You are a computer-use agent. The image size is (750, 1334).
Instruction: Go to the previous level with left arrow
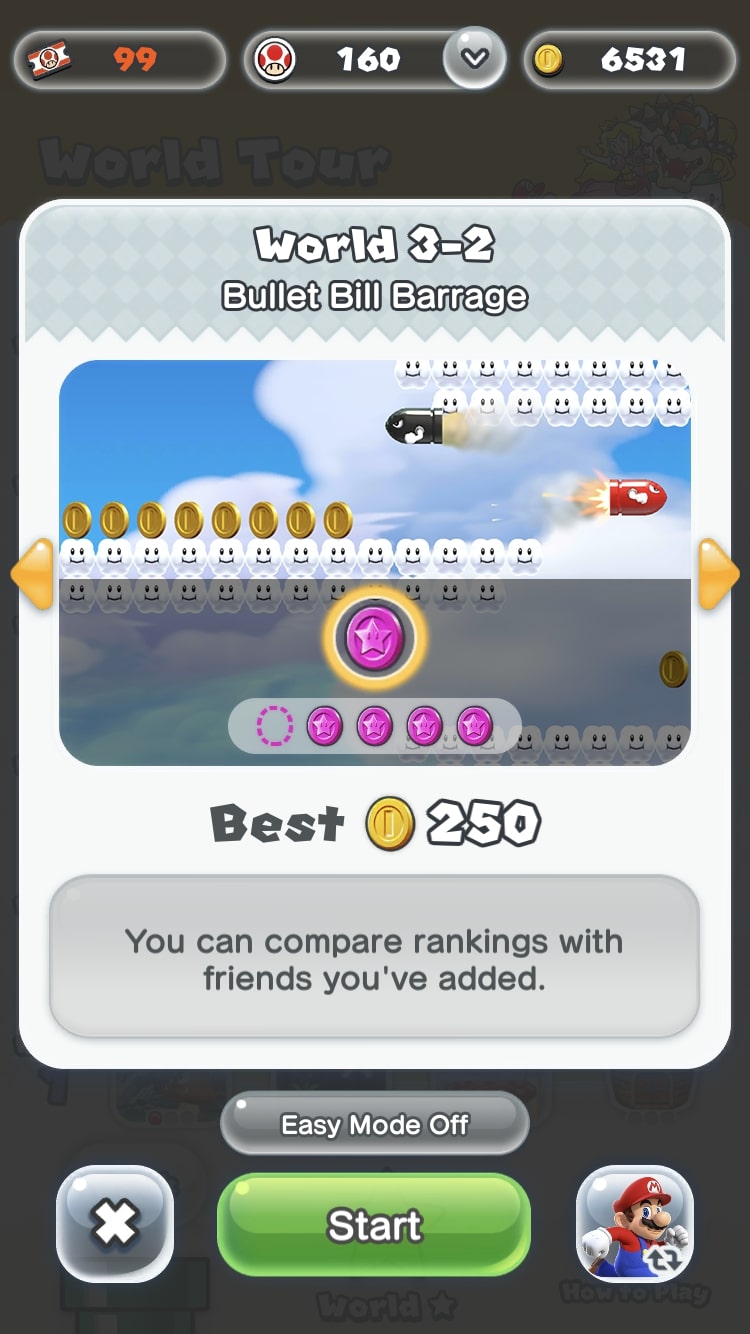pyautogui.click(x=32, y=574)
